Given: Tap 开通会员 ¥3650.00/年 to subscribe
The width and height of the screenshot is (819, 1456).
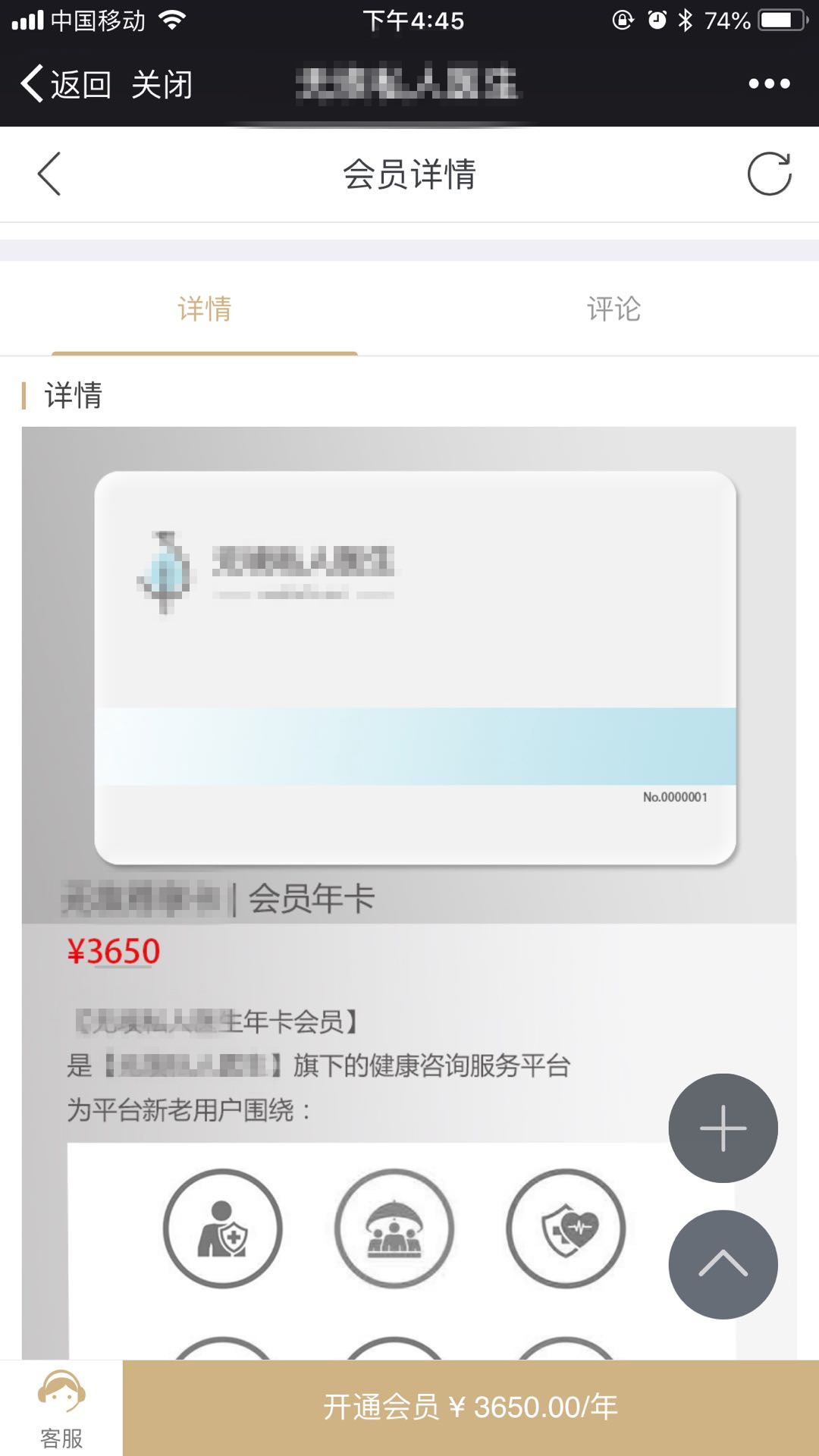Looking at the screenshot, I should (x=470, y=1407).
